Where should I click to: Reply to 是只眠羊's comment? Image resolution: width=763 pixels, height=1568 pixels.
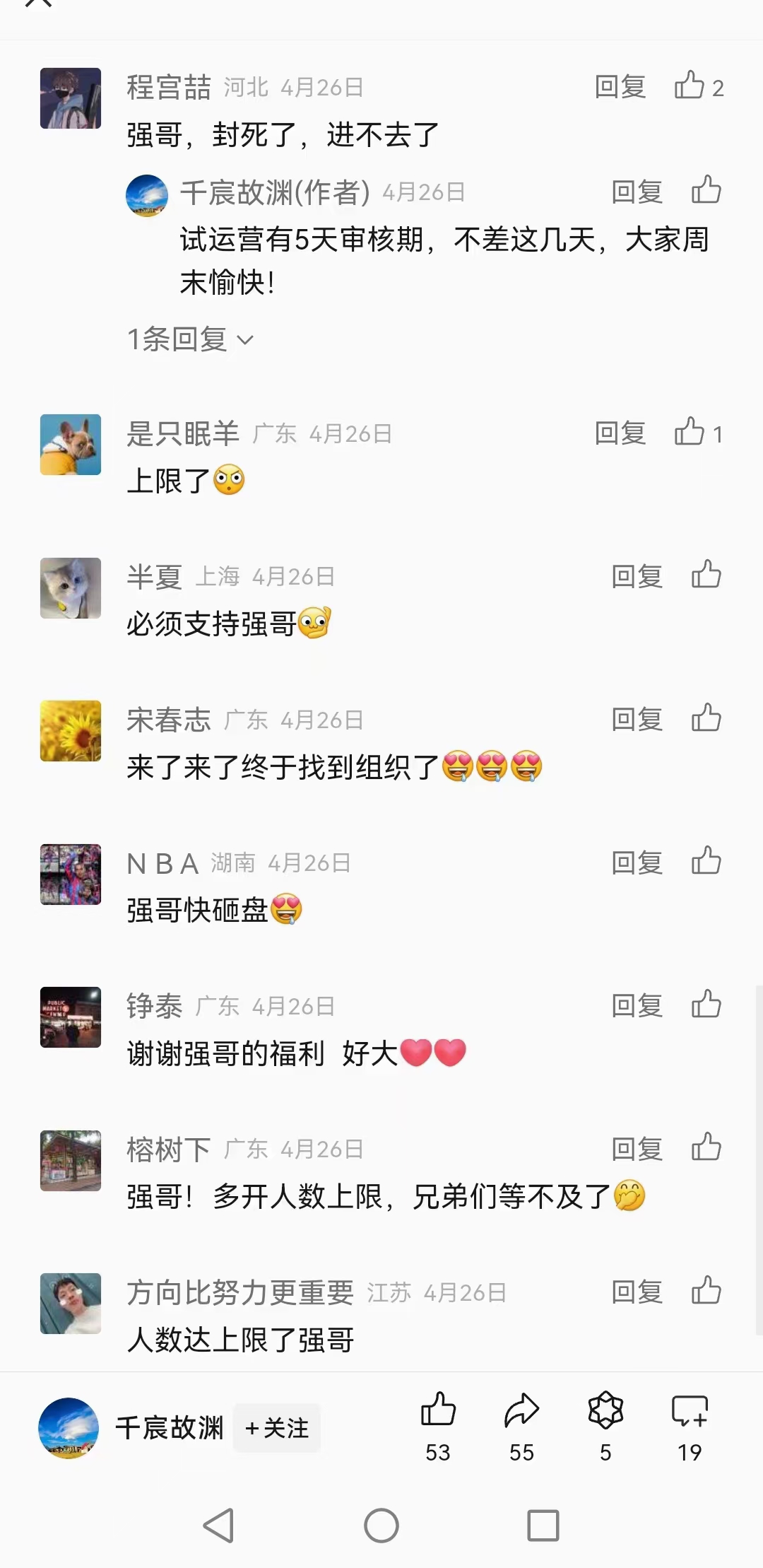point(620,433)
